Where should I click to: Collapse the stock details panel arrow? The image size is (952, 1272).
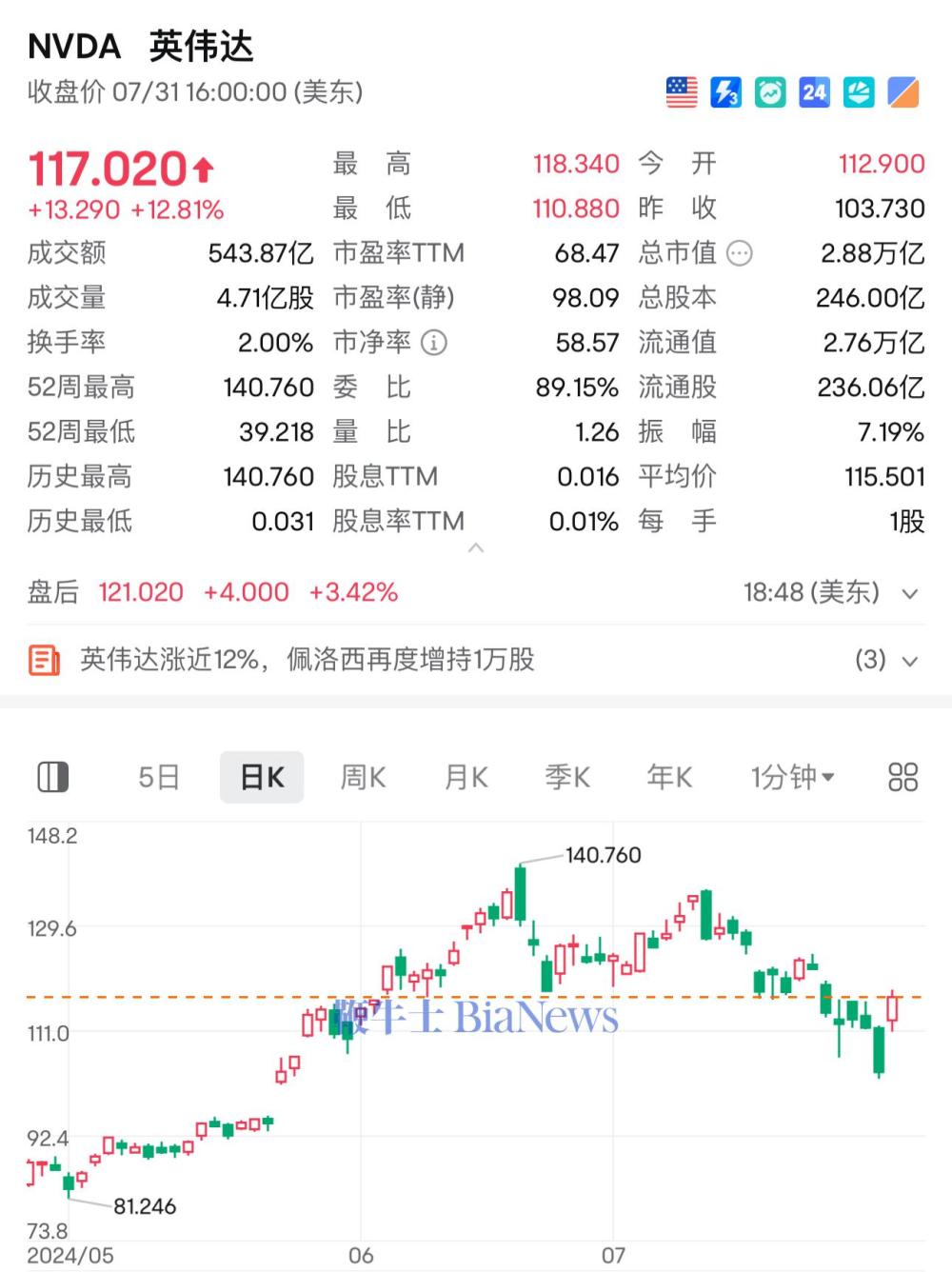pos(476,548)
